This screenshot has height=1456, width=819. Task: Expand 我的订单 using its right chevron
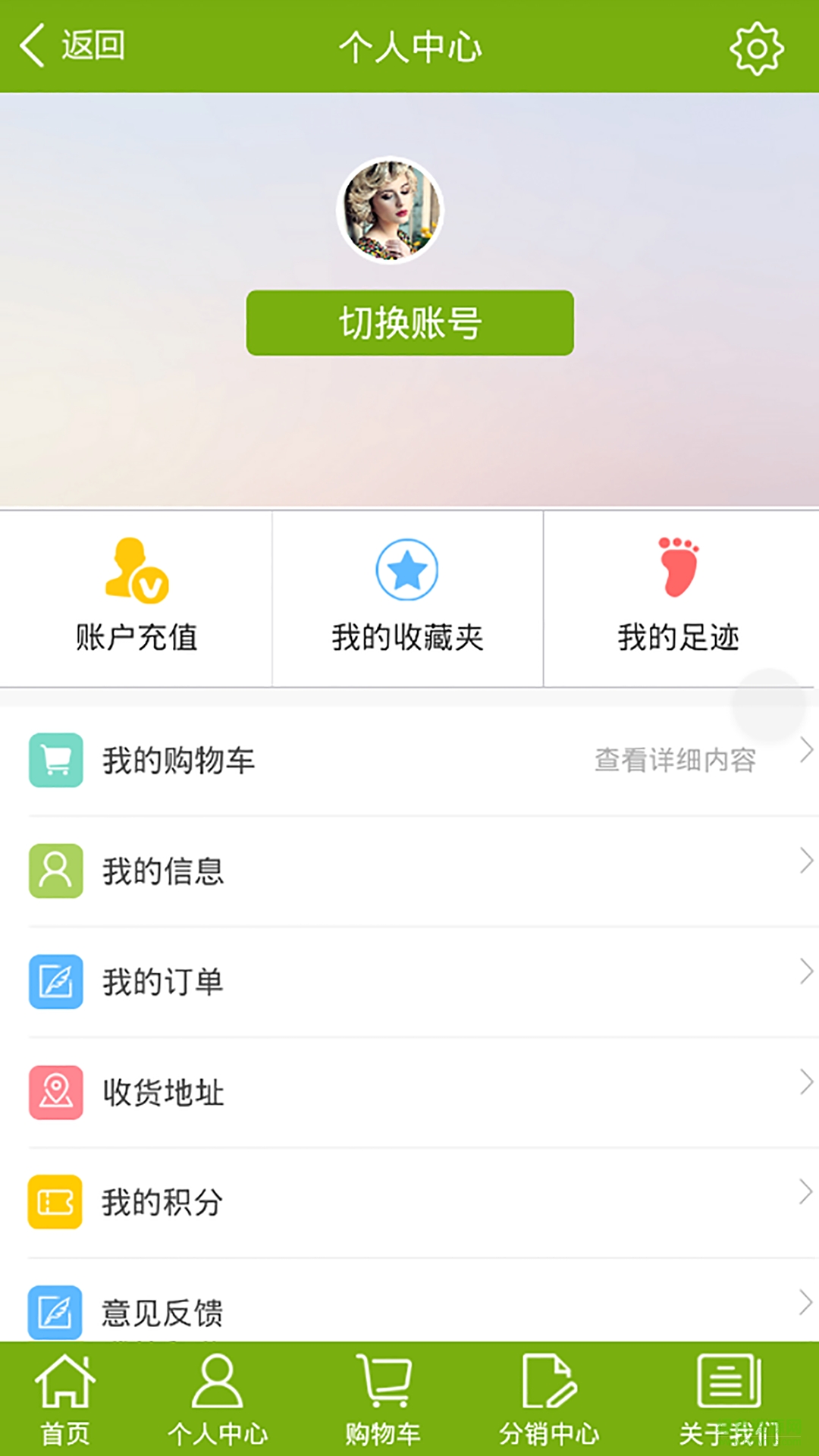pyautogui.click(x=806, y=971)
